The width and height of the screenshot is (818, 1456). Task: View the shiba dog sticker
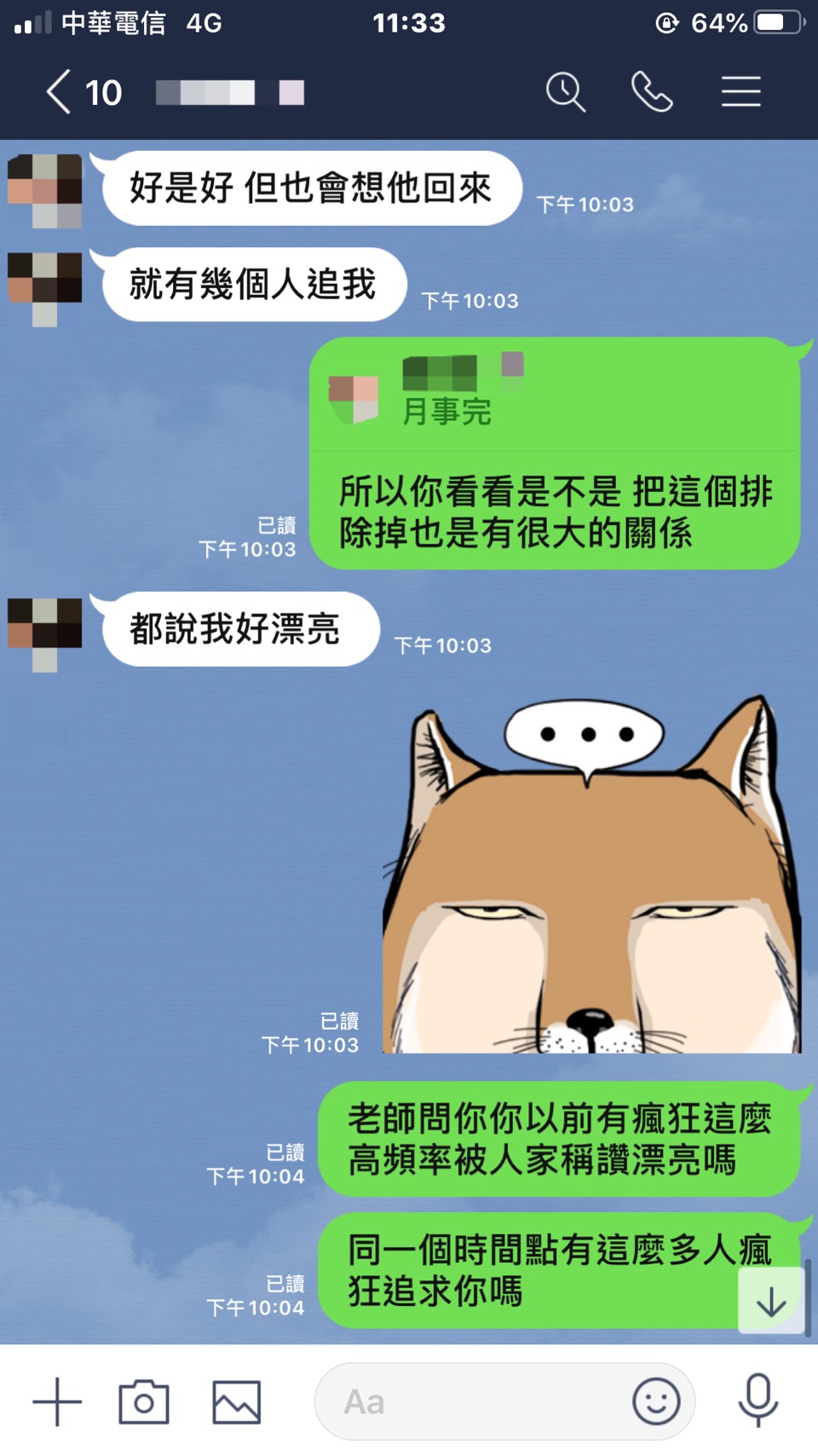(x=591, y=878)
